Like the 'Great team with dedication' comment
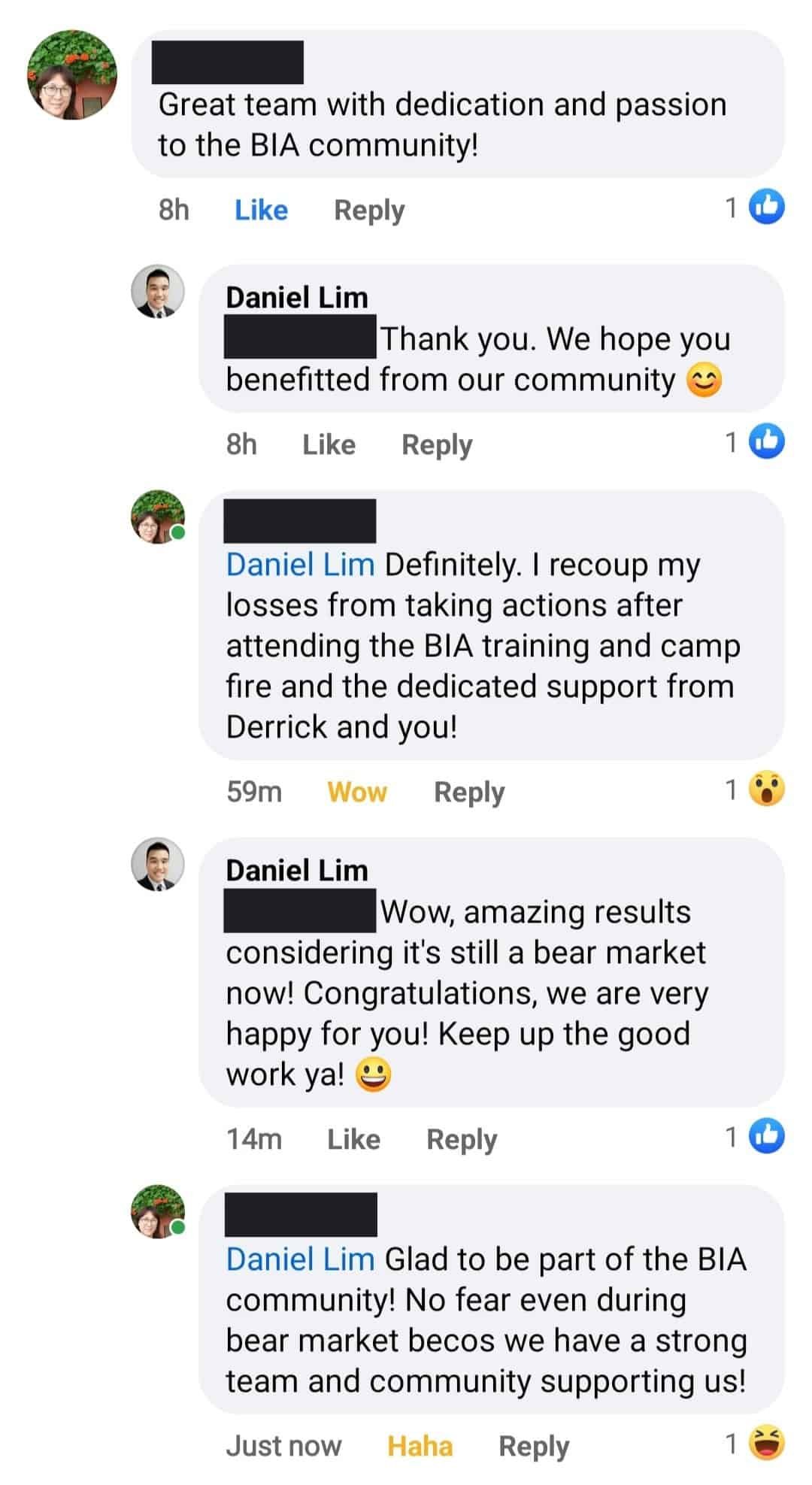This screenshot has height=1485, width=812. coord(261,210)
